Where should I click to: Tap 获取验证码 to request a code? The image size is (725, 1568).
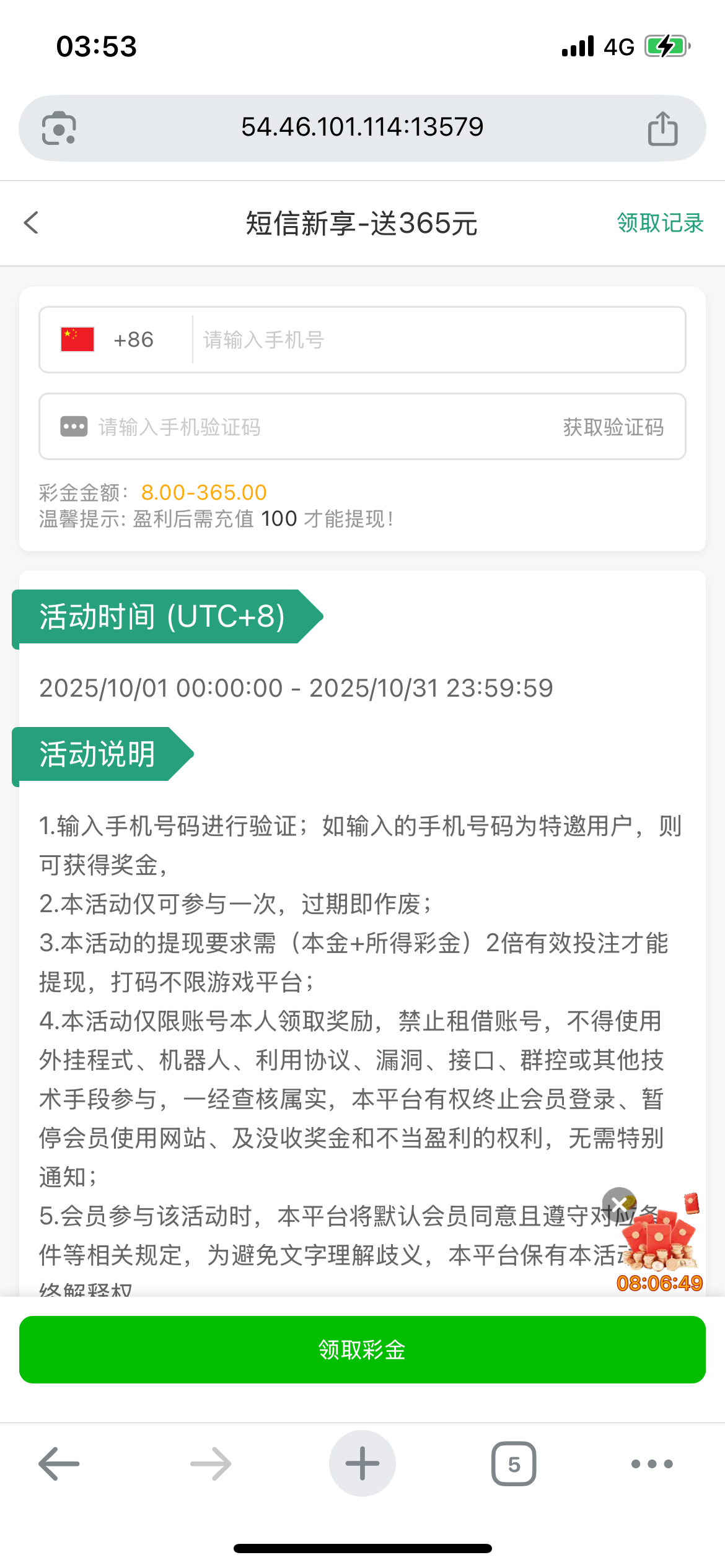[x=613, y=427]
